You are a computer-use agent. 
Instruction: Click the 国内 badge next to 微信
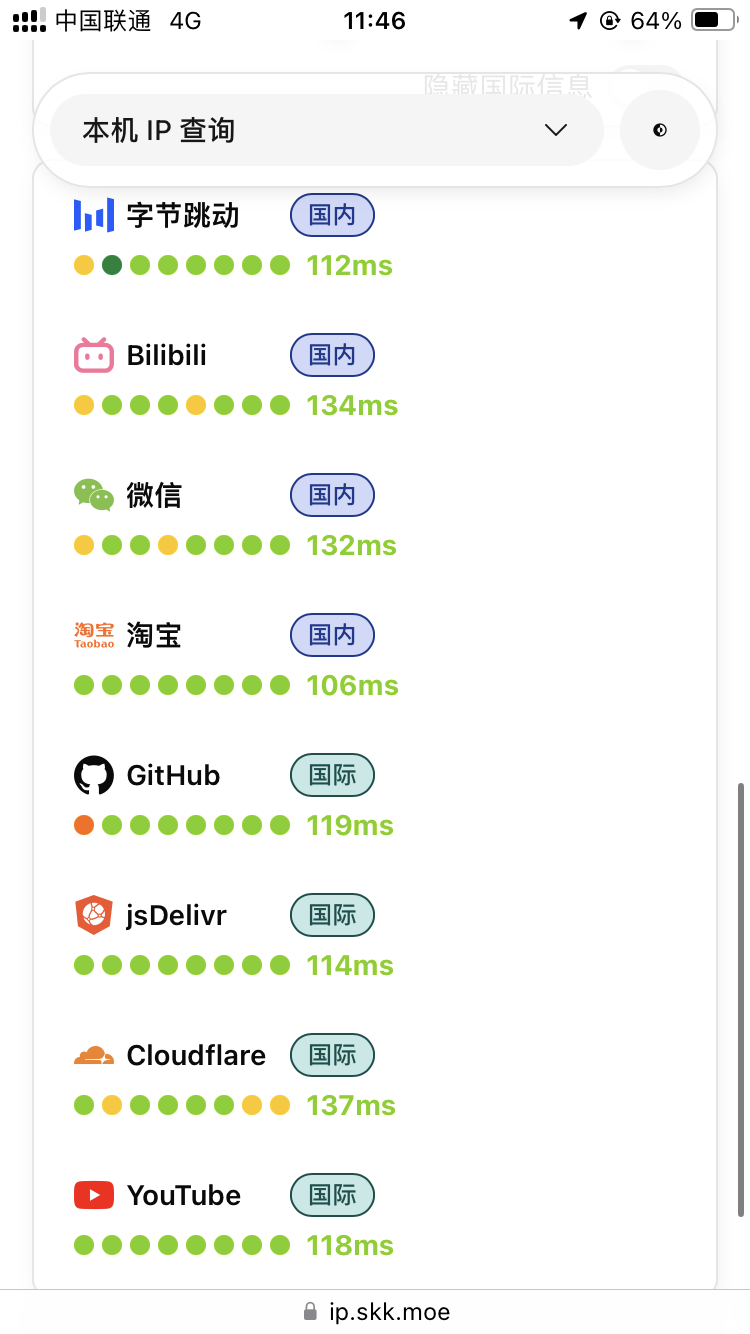coord(332,494)
